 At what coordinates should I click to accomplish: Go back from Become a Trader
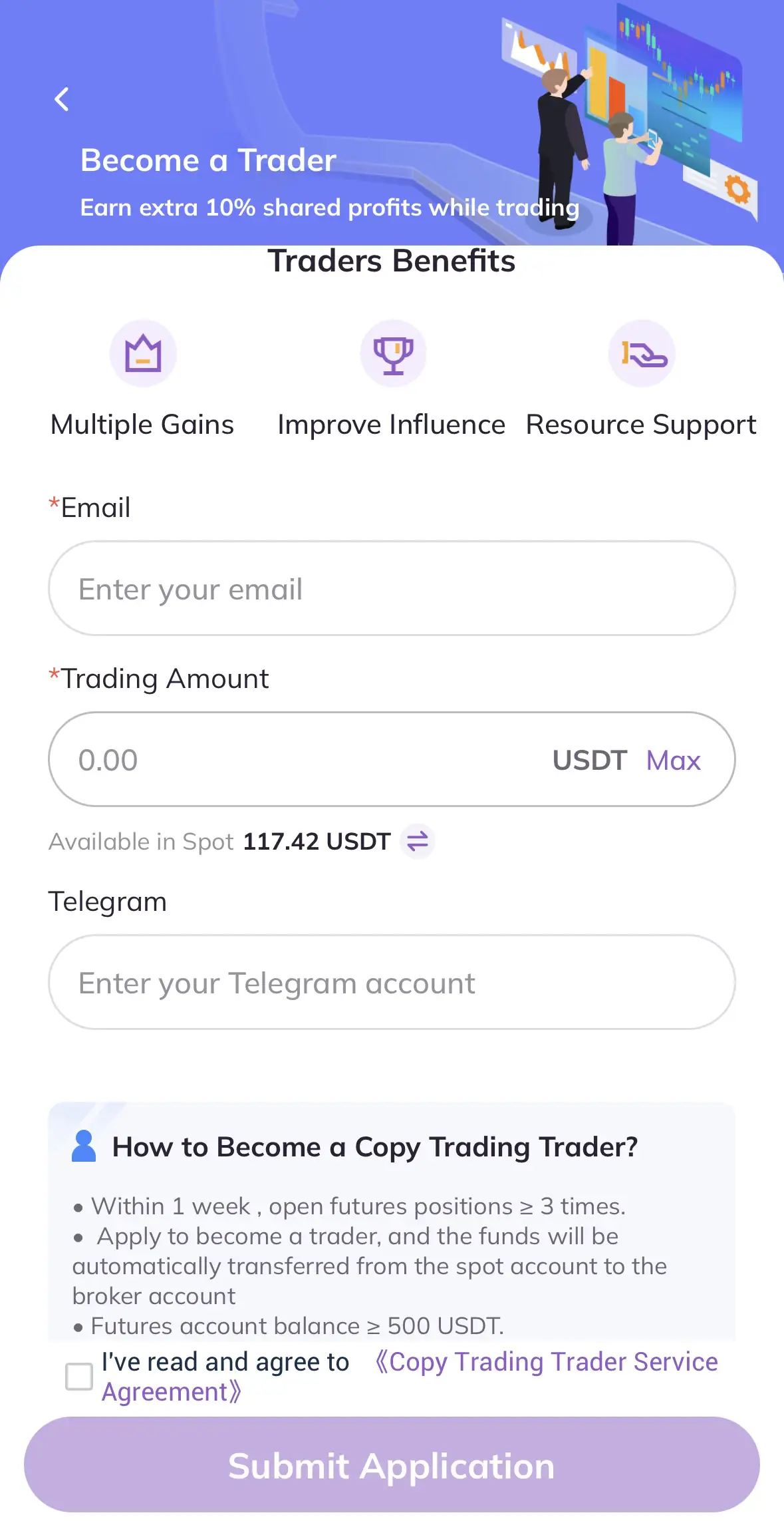pyautogui.click(x=62, y=100)
